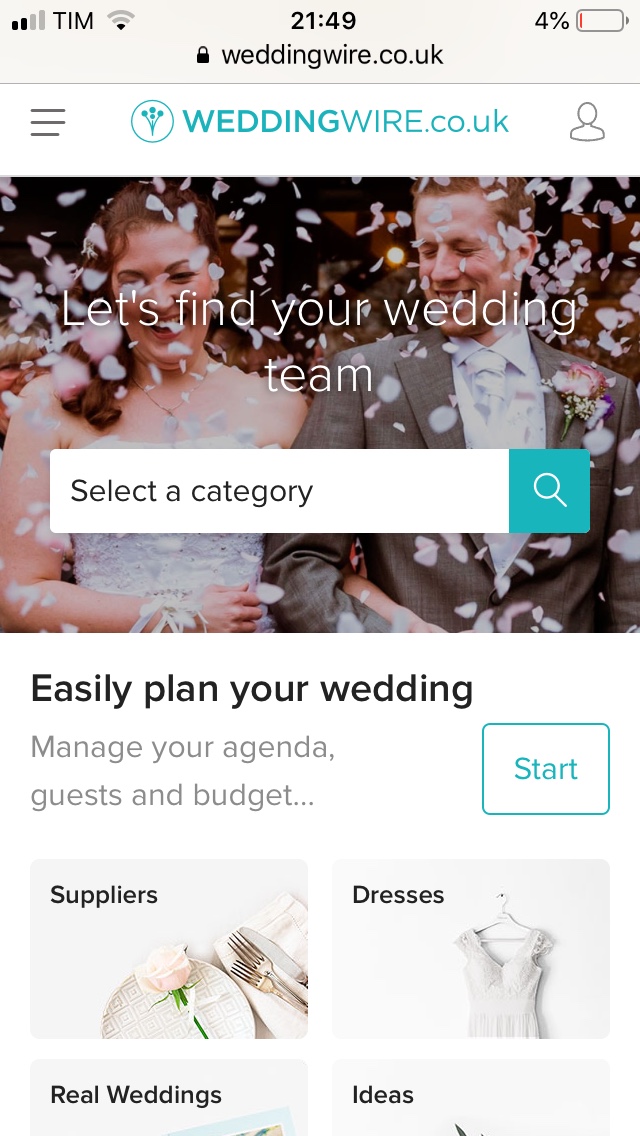
Task: Open the hamburger menu
Action: pyautogui.click(x=47, y=122)
